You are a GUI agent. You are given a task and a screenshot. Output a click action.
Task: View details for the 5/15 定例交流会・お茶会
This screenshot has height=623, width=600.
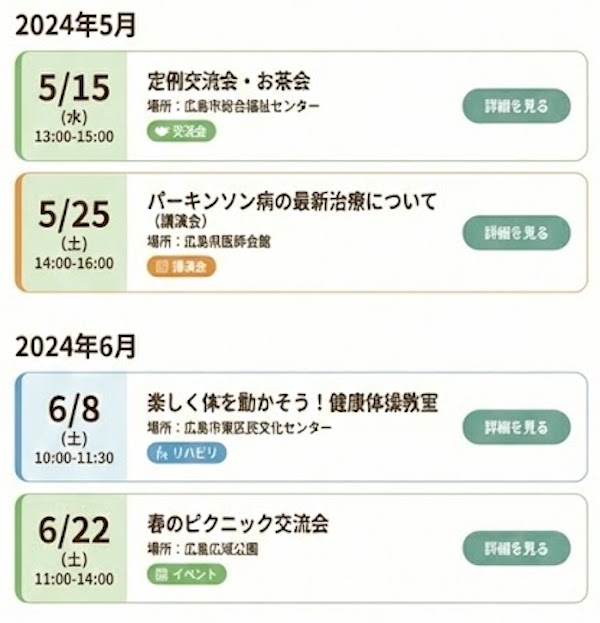click(516, 106)
